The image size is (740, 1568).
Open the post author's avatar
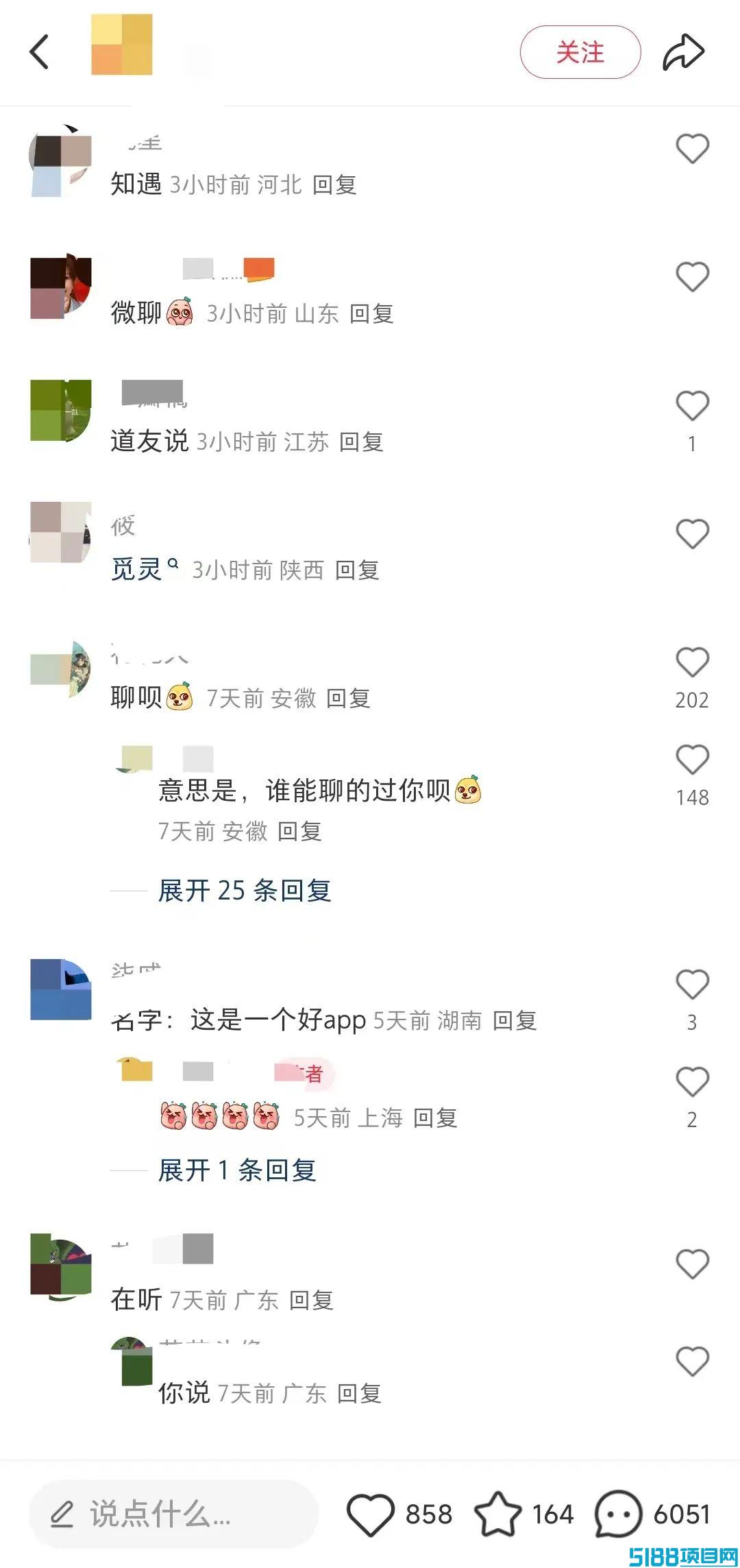(122, 45)
